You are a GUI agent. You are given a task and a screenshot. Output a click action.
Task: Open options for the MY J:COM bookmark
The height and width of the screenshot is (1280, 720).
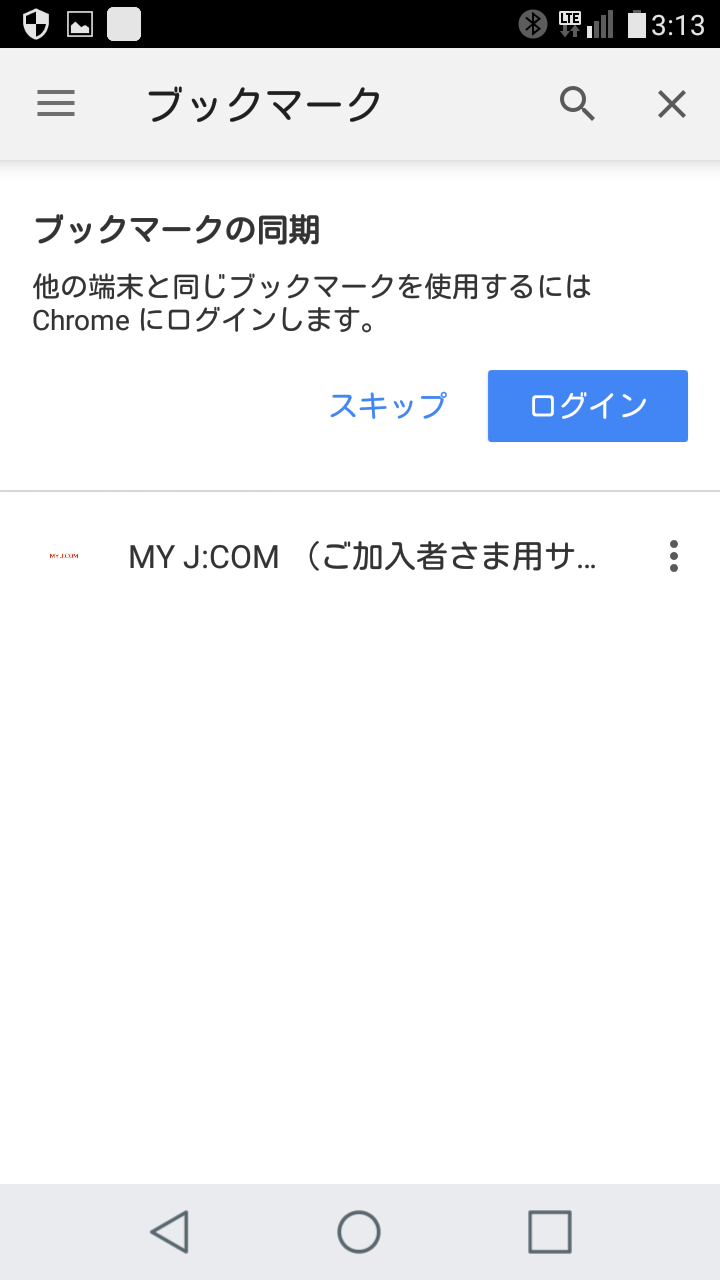[674, 556]
